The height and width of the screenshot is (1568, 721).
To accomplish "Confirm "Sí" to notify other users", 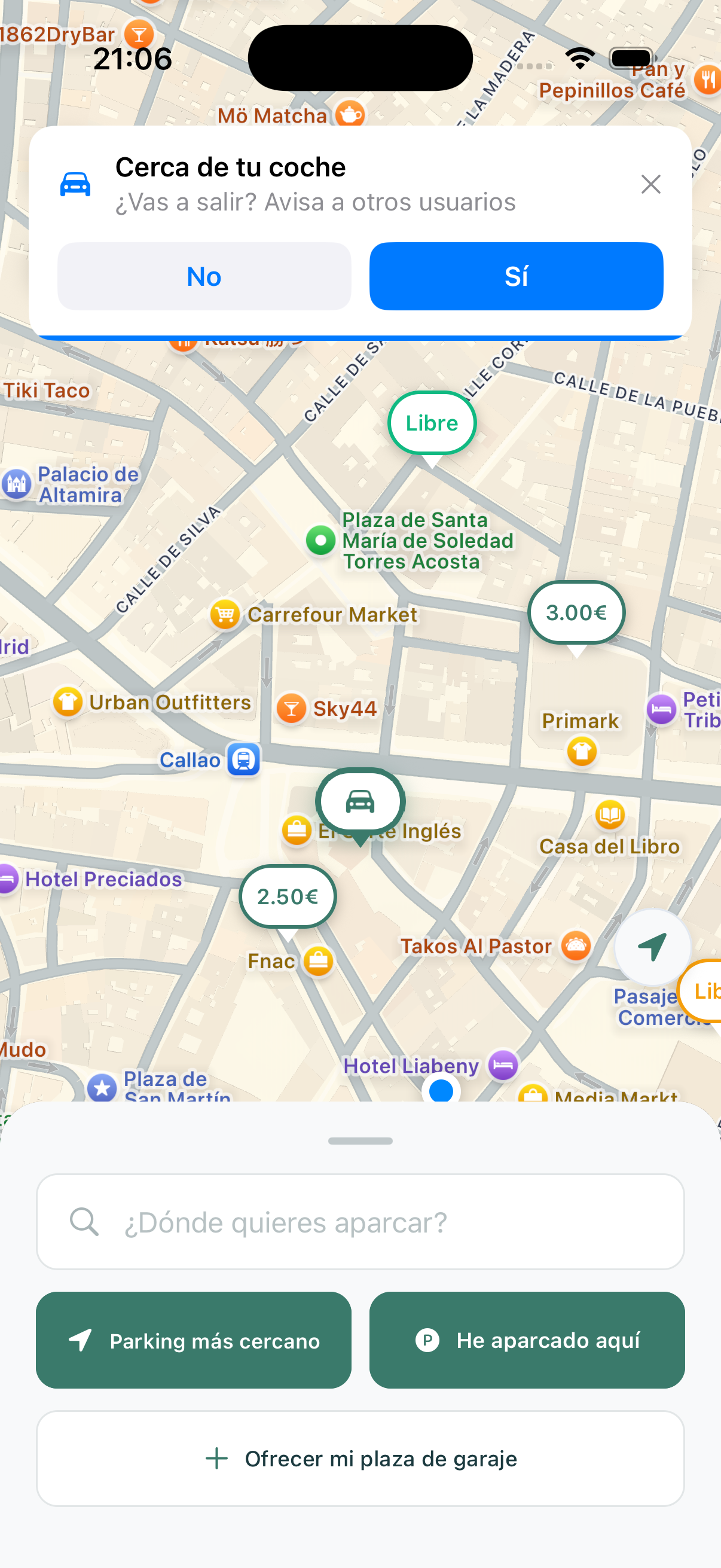I will (x=516, y=276).
